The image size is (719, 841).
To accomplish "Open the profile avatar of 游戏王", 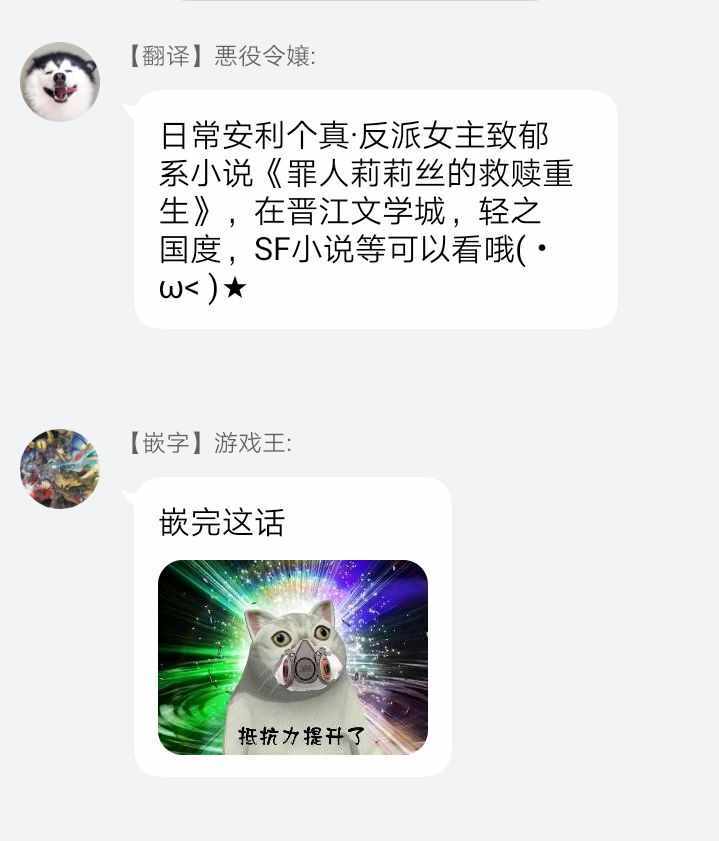I will (60, 469).
